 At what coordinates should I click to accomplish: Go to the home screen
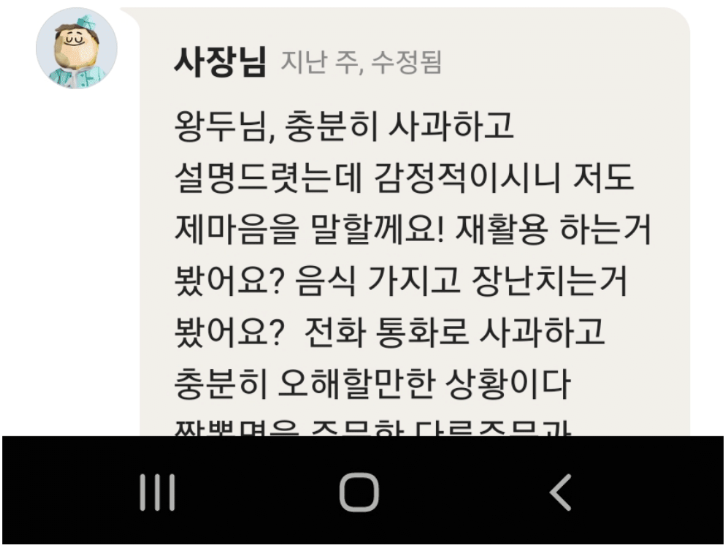360,492
